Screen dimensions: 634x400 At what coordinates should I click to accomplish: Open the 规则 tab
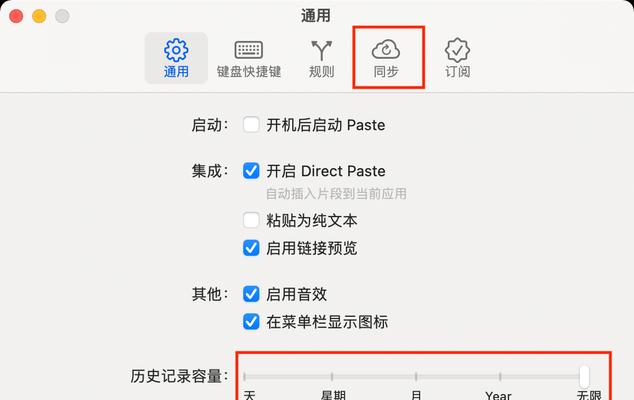(321, 59)
